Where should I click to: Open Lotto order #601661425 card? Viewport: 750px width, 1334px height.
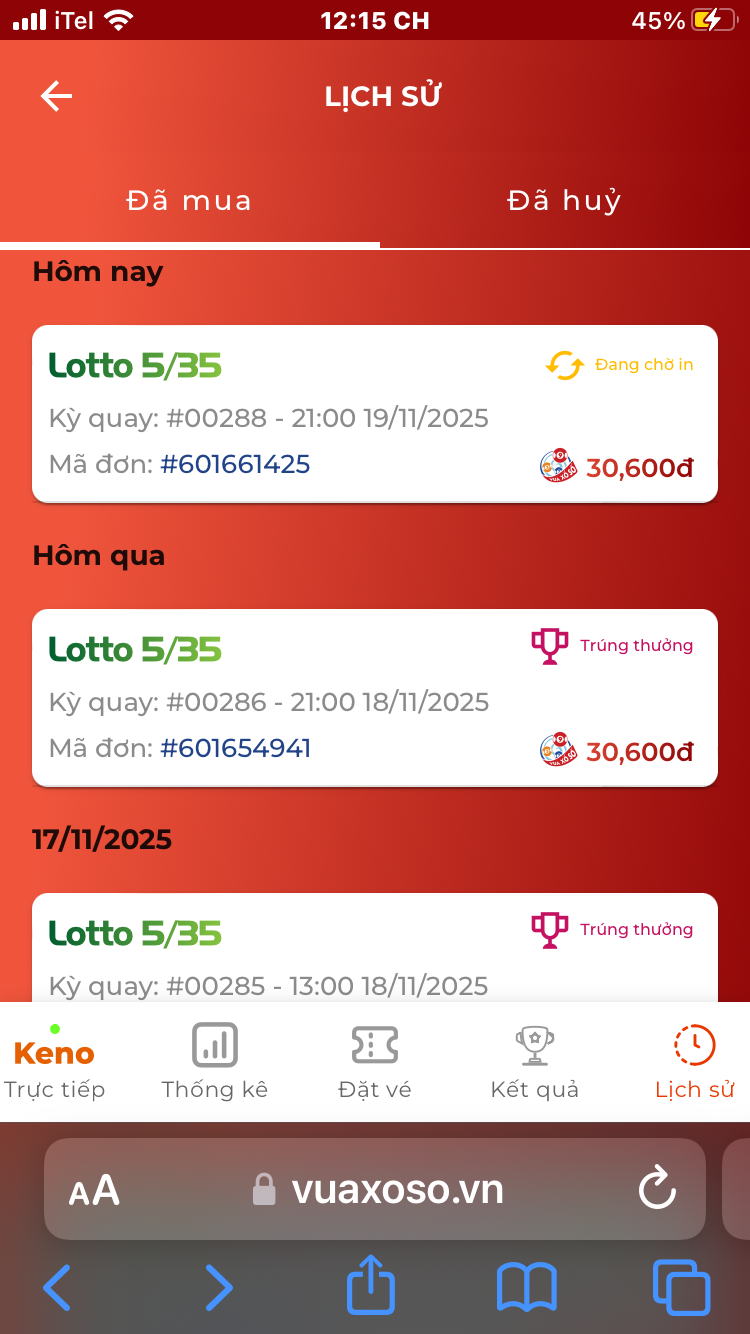point(375,414)
